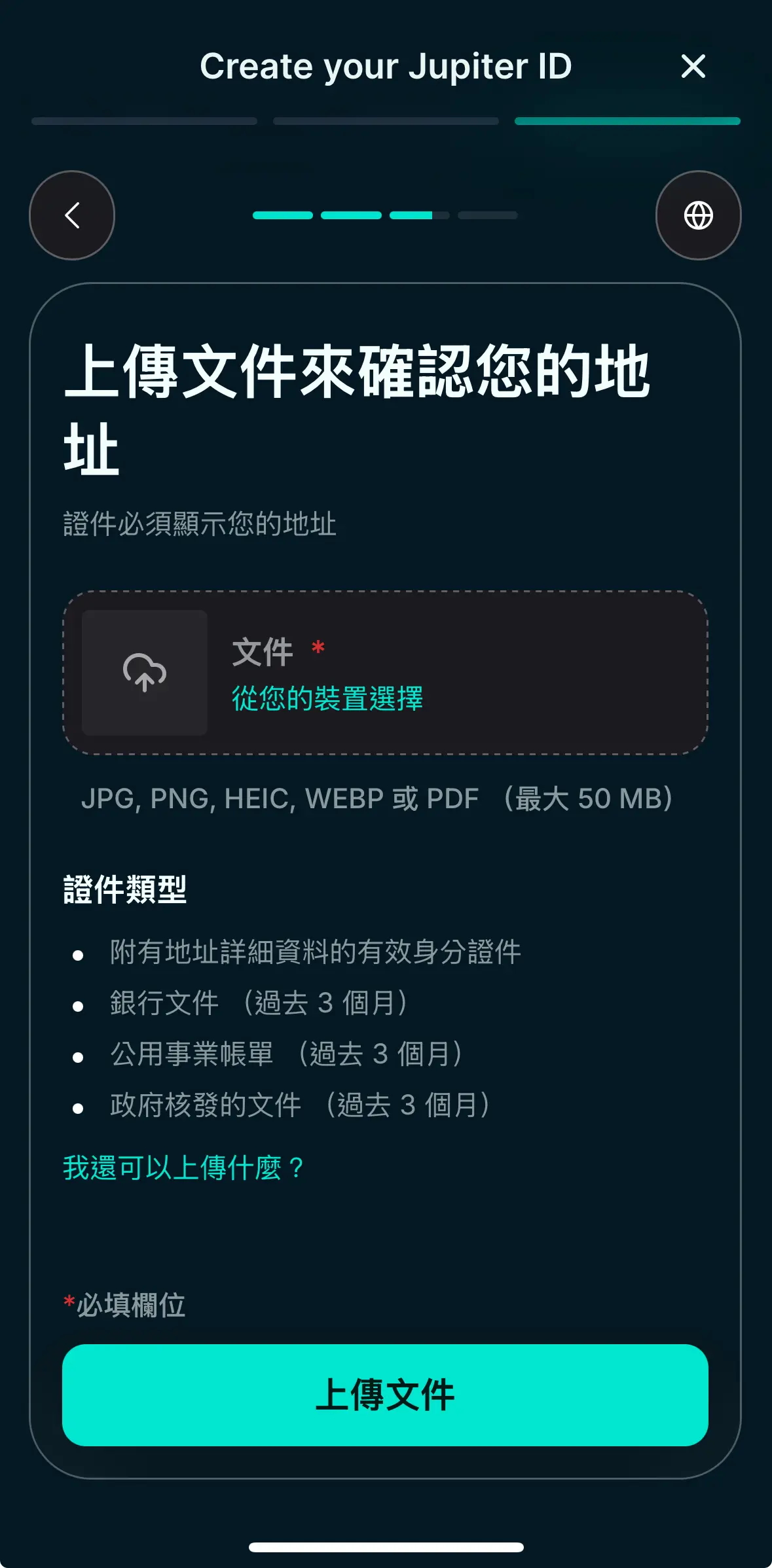Tap the home indicator bar at bottom
The height and width of the screenshot is (1568, 772).
pyautogui.click(x=386, y=1547)
